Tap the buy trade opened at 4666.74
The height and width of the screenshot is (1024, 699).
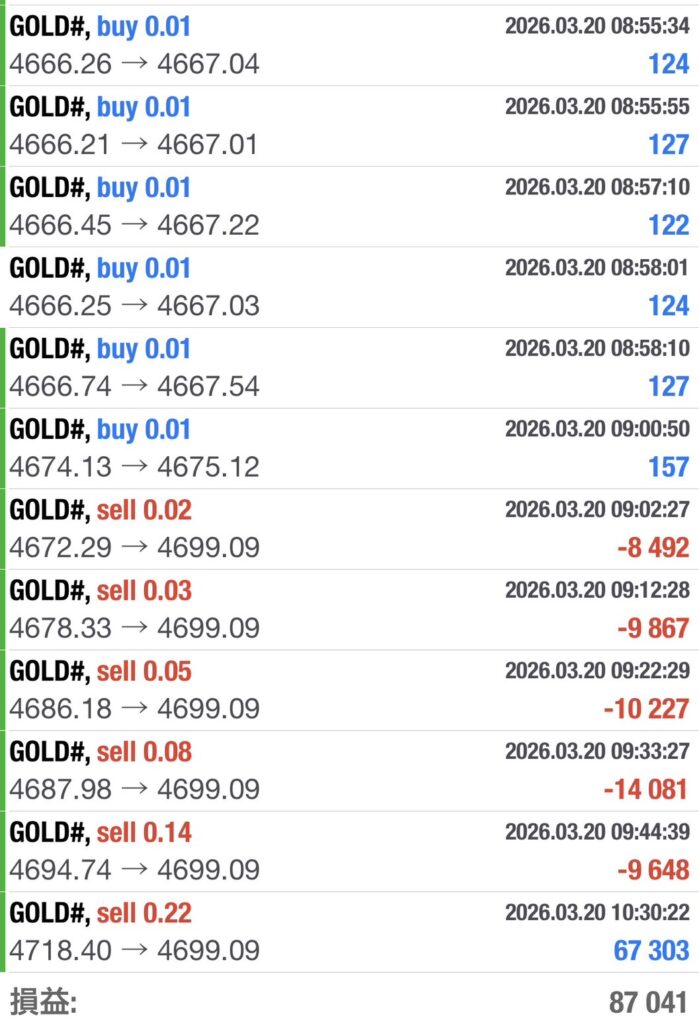[x=349, y=368]
